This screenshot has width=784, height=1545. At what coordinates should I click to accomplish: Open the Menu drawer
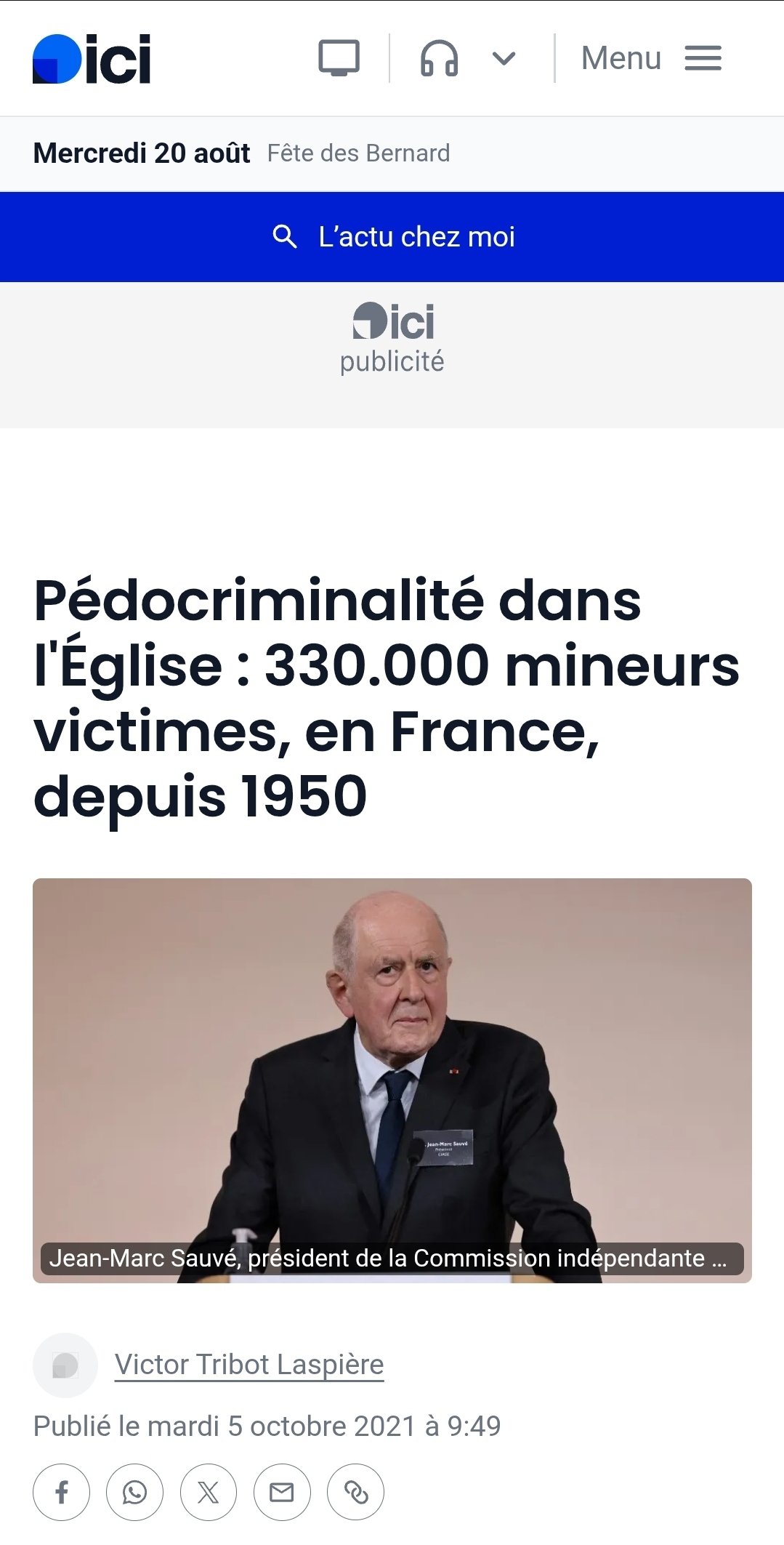(x=651, y=58)
